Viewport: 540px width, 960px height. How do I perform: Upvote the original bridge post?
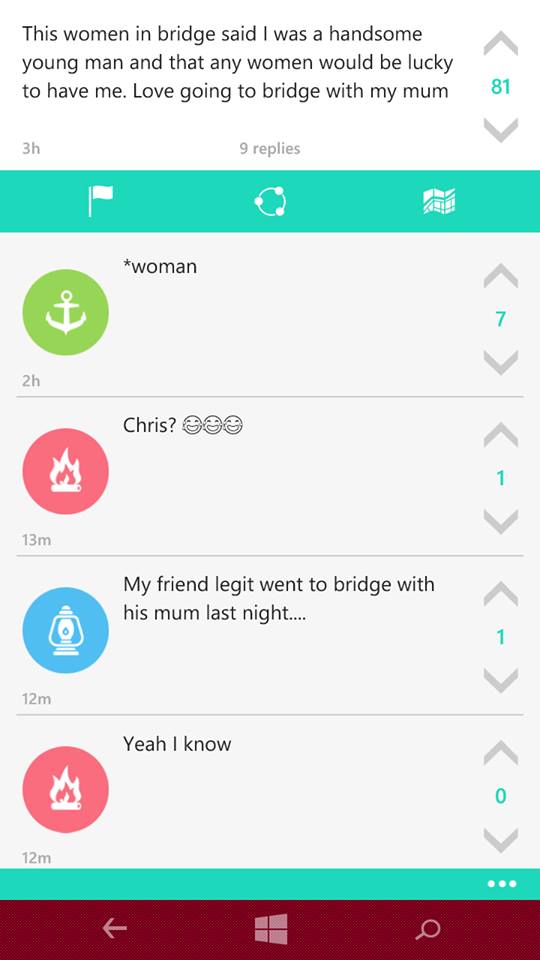click(501, 43)
